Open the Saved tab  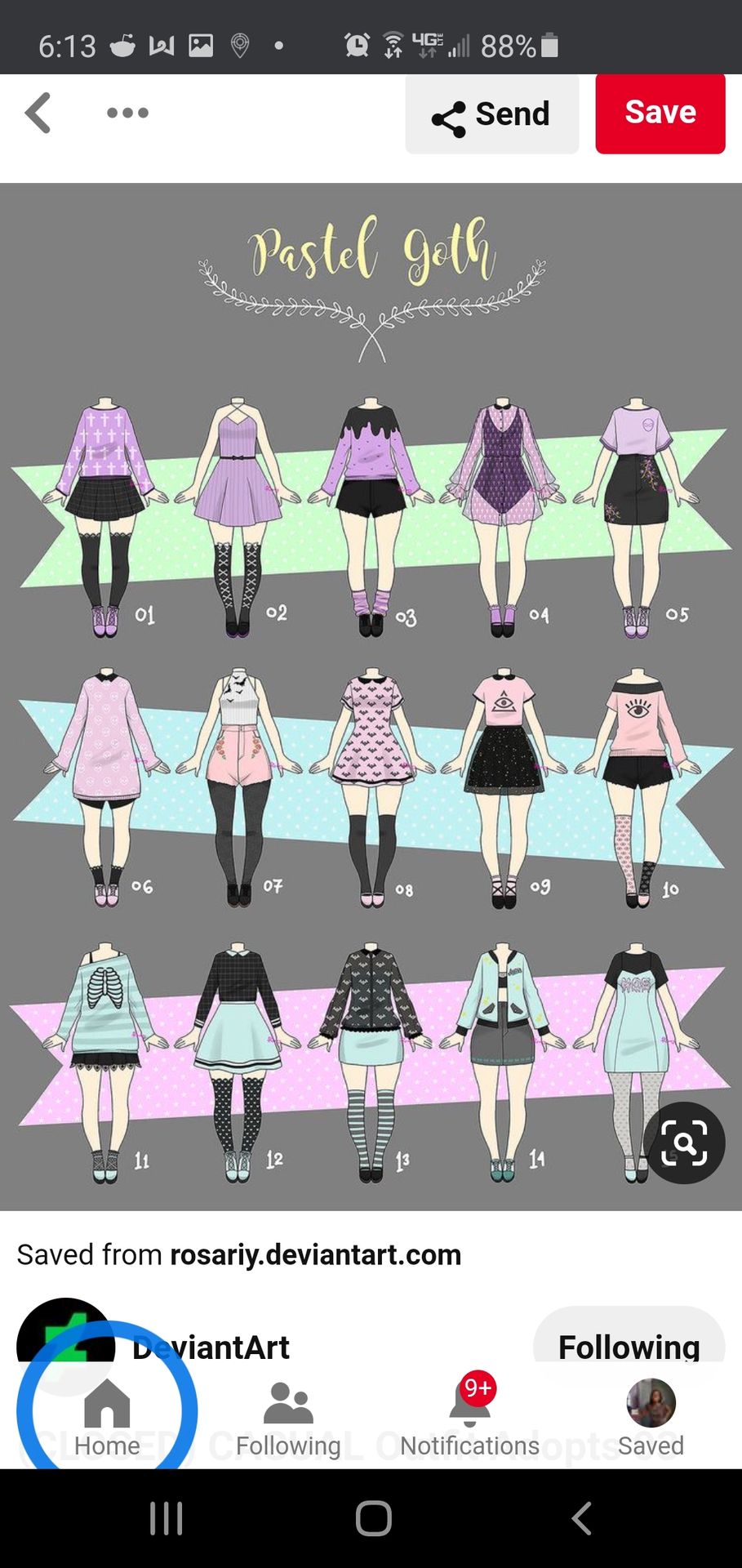[x=651, y=1419]
